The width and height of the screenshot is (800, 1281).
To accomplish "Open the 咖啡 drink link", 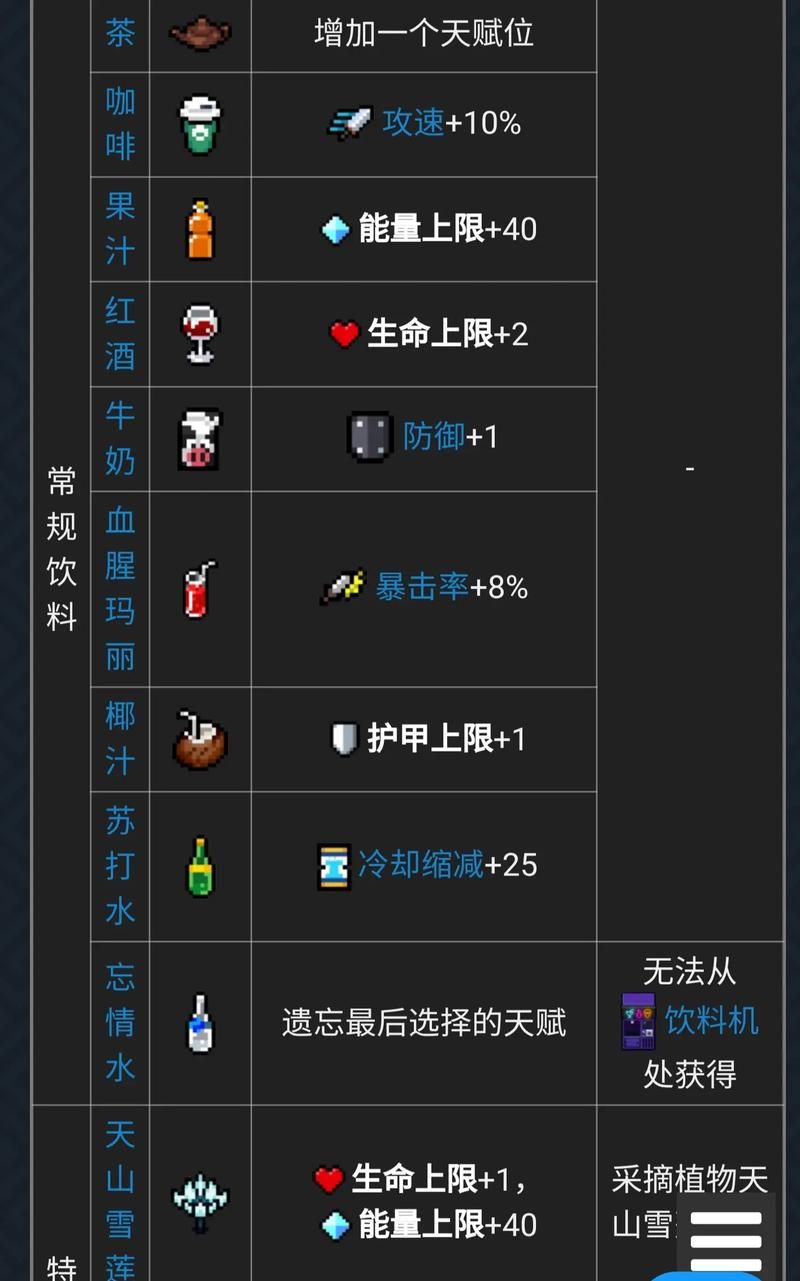I will coord(120,123).
